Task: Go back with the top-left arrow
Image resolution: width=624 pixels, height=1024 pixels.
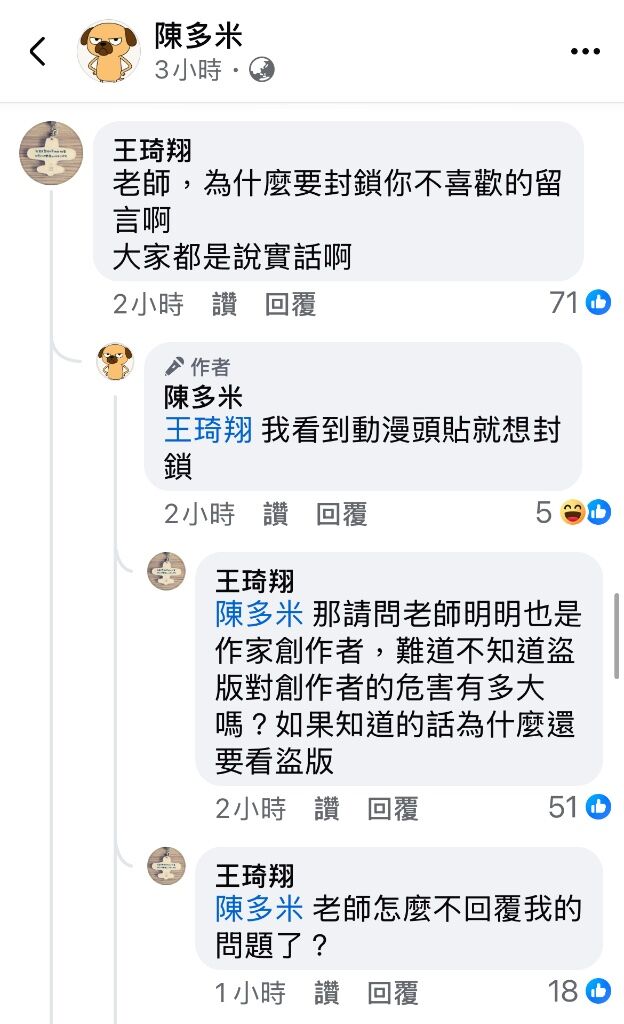Action: (x=38, y=52)
